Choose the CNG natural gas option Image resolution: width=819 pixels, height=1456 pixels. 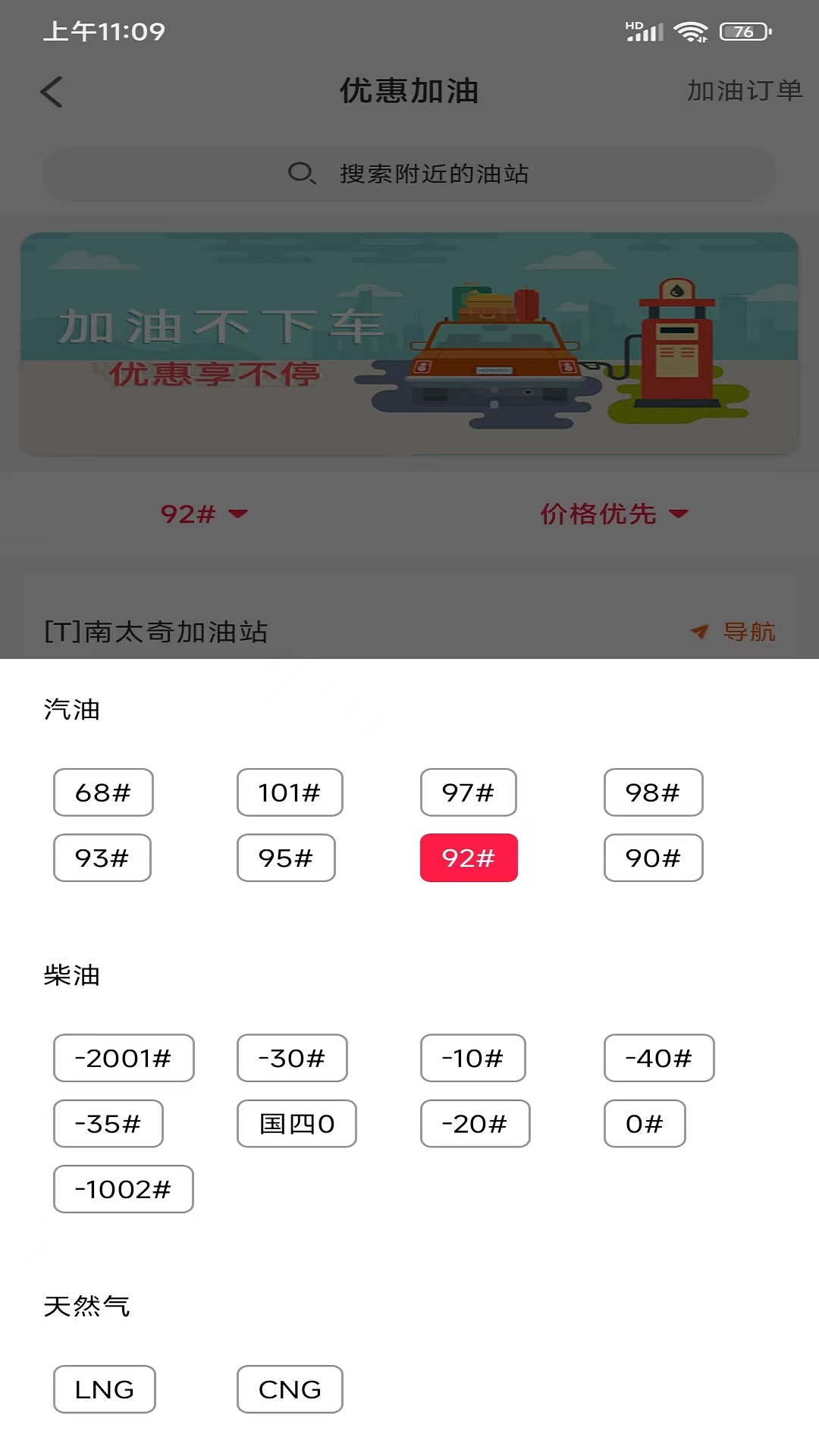[x=290, y=1389]
